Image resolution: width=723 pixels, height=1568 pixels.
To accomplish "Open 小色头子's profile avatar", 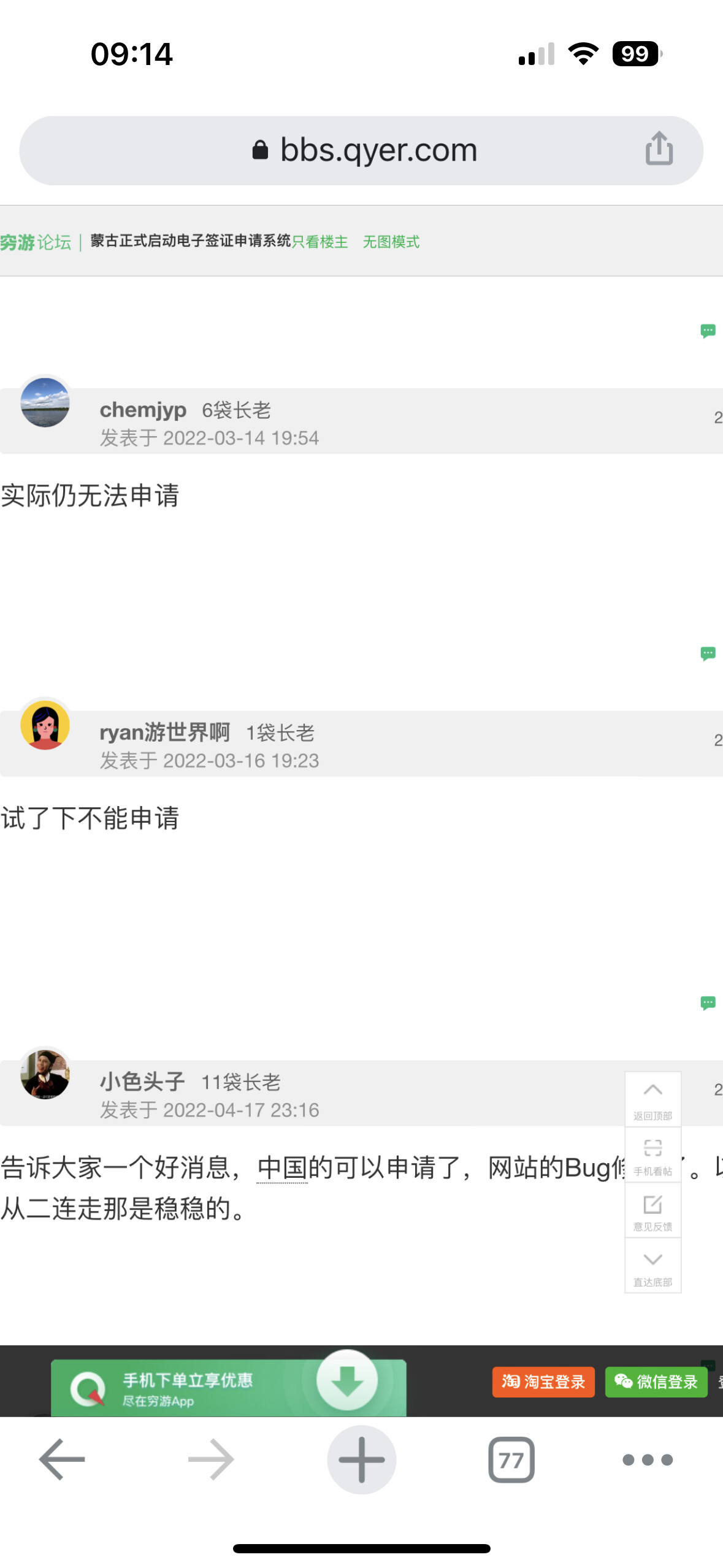I will [x=45, y=1074].
